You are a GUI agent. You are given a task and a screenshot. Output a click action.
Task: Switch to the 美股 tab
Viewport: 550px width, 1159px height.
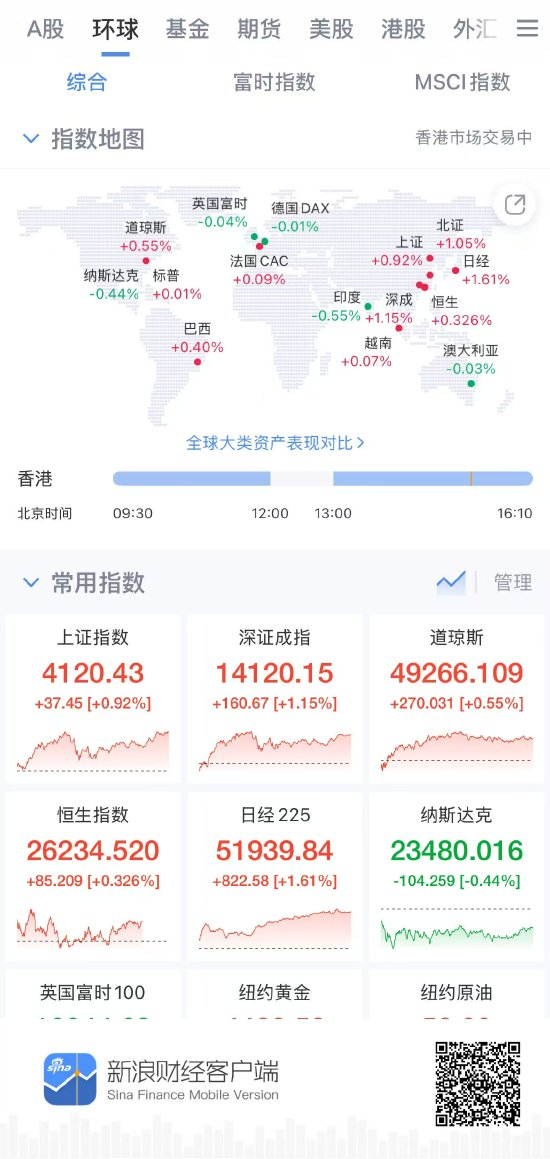[331, 30]
